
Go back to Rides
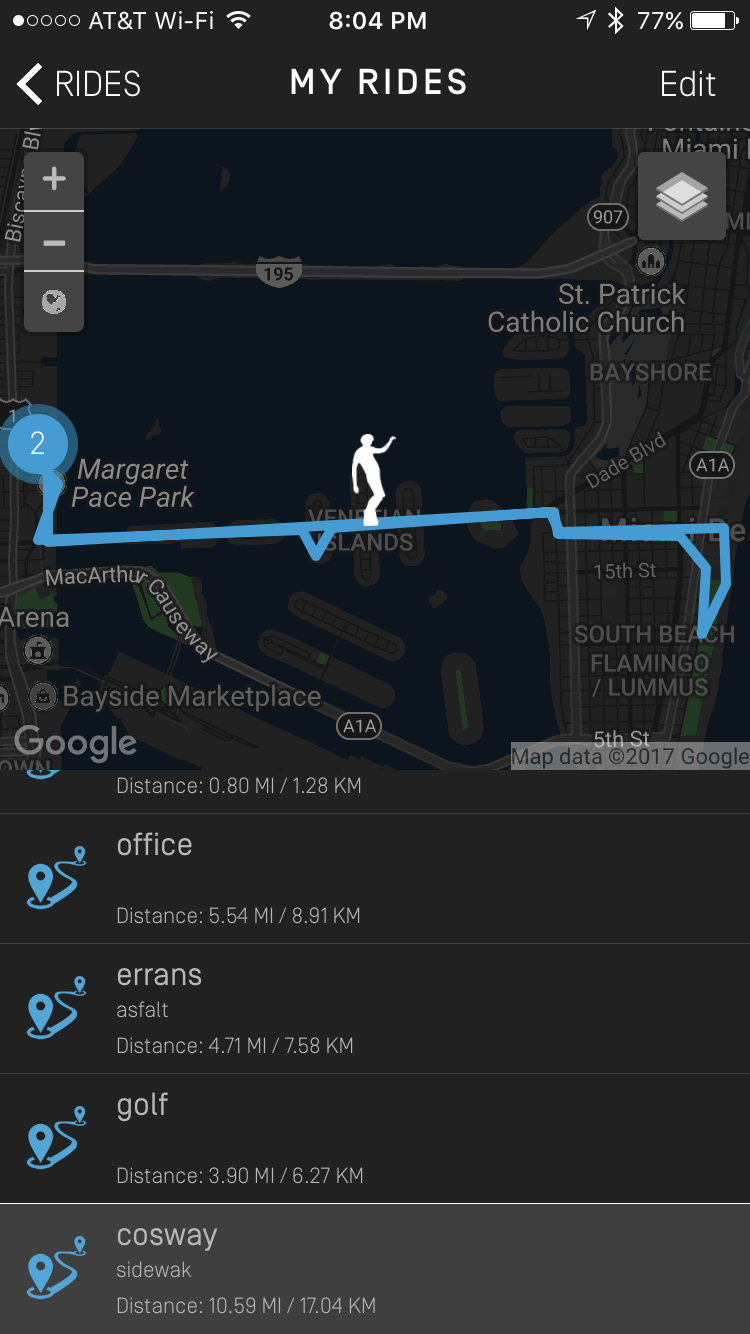78,84
